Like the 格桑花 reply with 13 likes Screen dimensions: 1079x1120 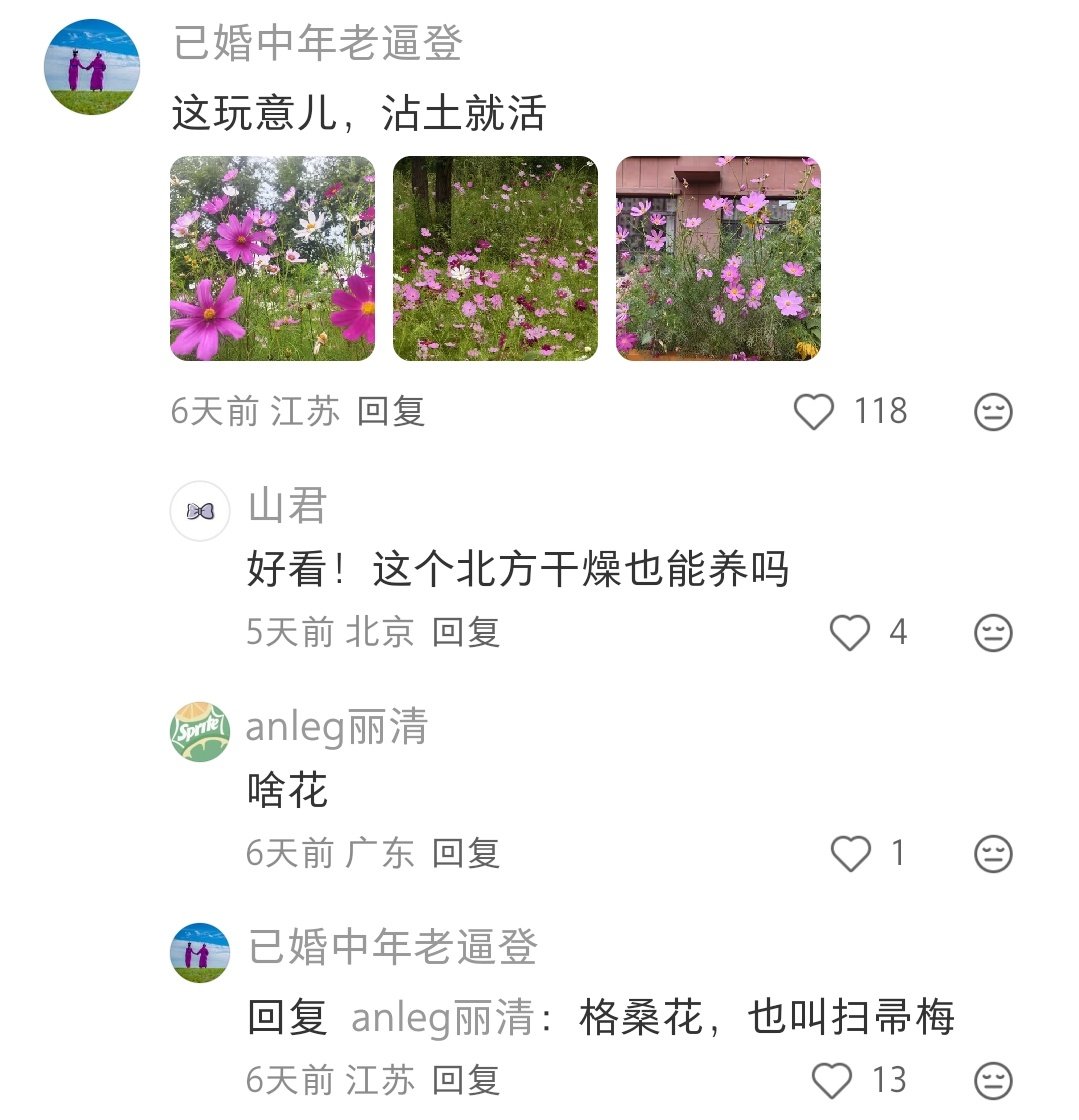831,1081
